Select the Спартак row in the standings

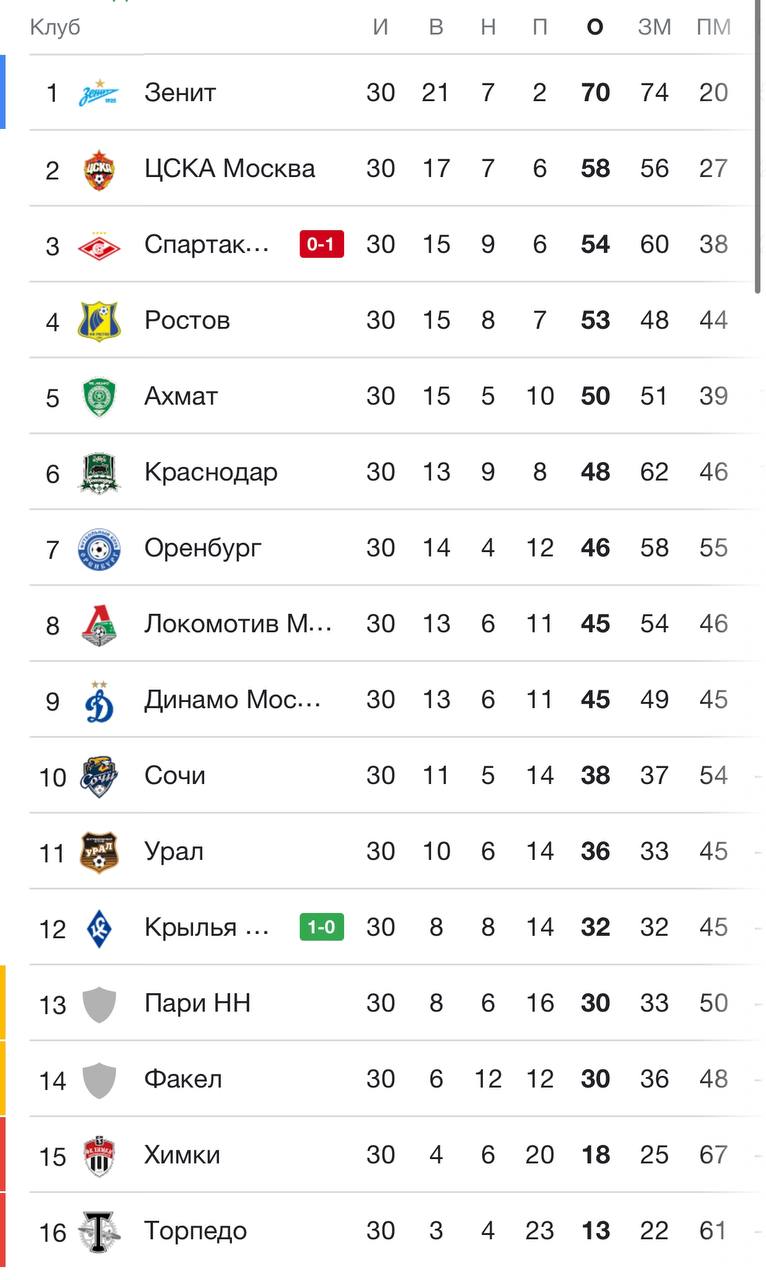391,245
